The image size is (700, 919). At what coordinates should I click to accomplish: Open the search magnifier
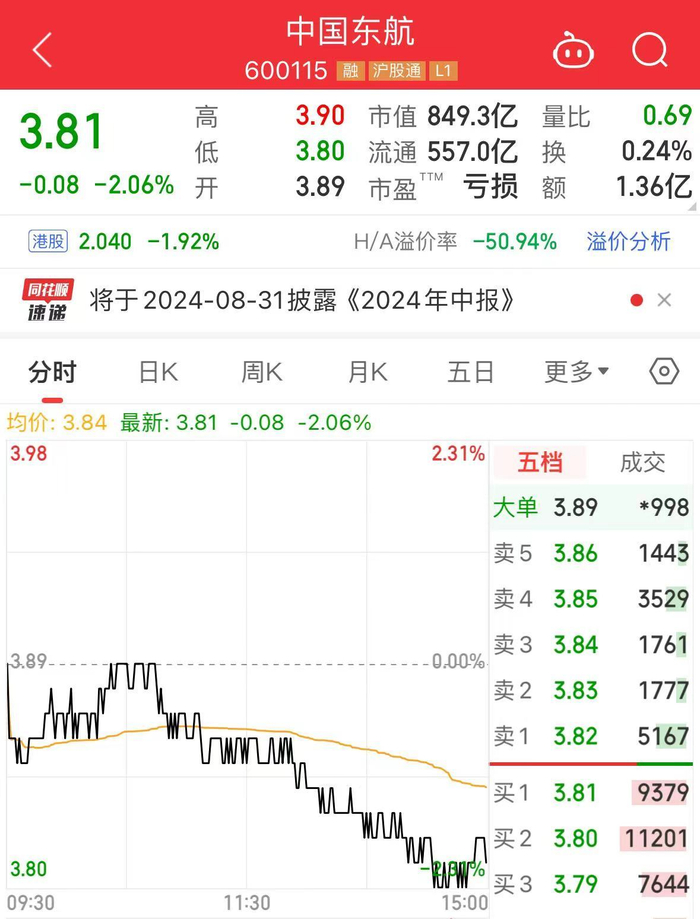651,49
